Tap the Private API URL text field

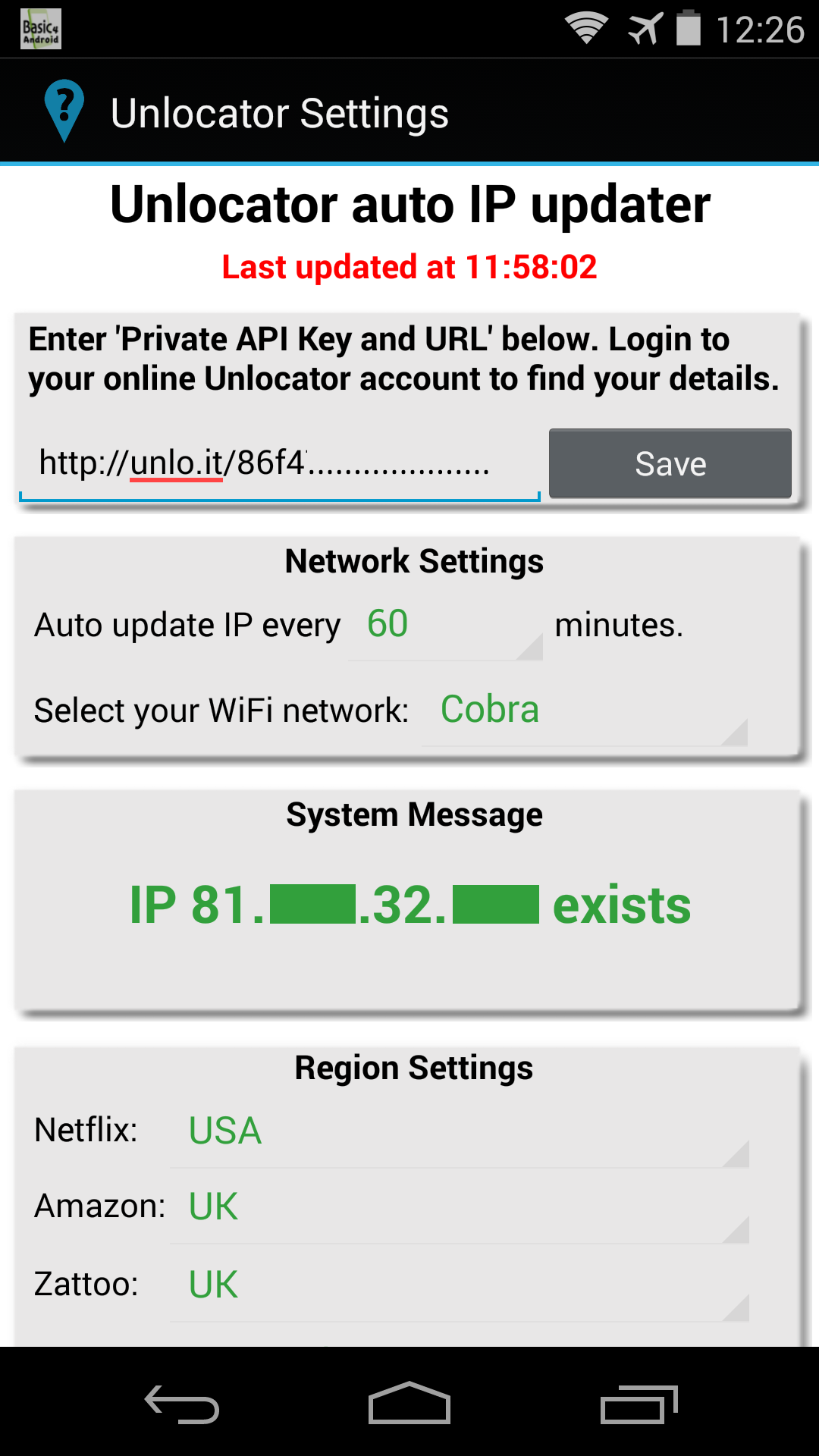(279, 463)
